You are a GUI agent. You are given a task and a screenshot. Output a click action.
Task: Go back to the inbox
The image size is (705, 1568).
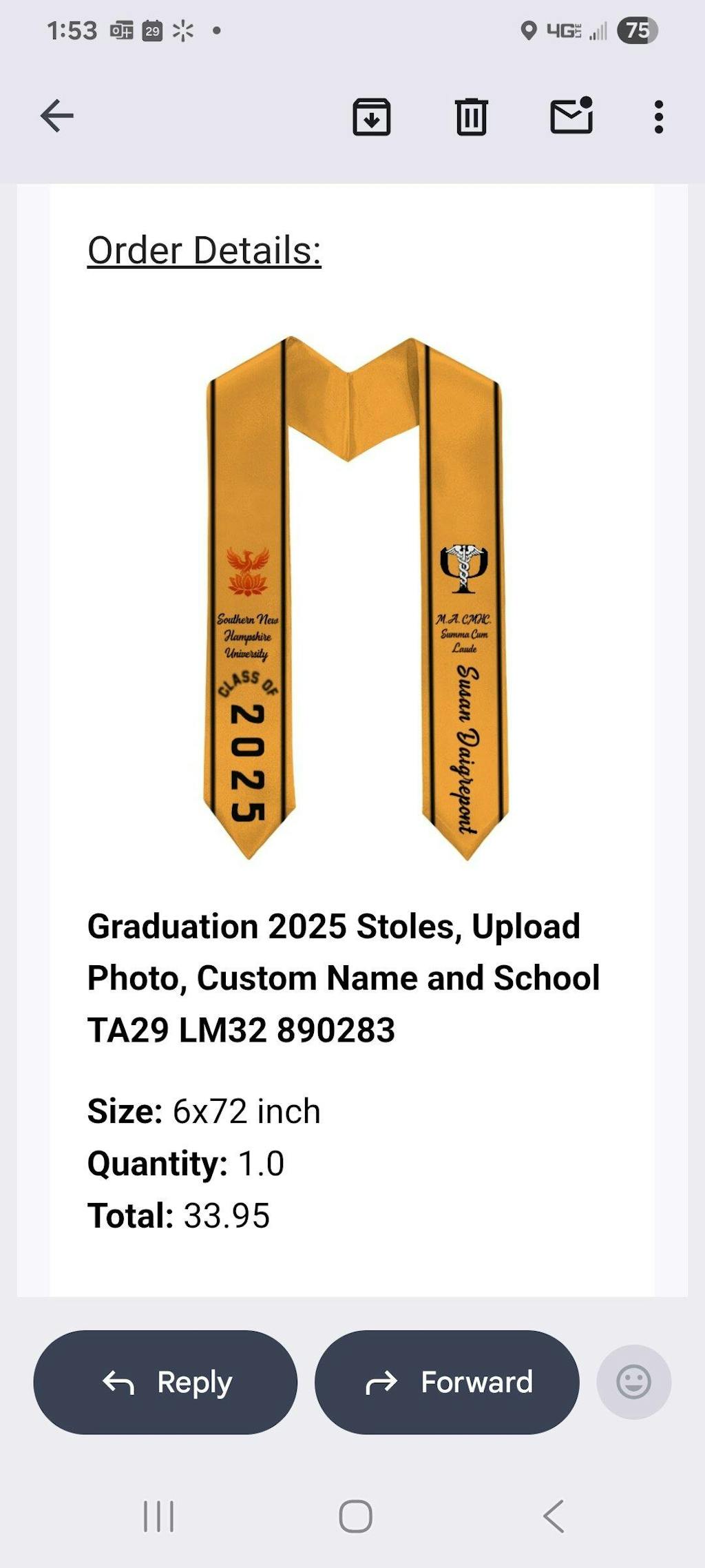click(56, 115)
